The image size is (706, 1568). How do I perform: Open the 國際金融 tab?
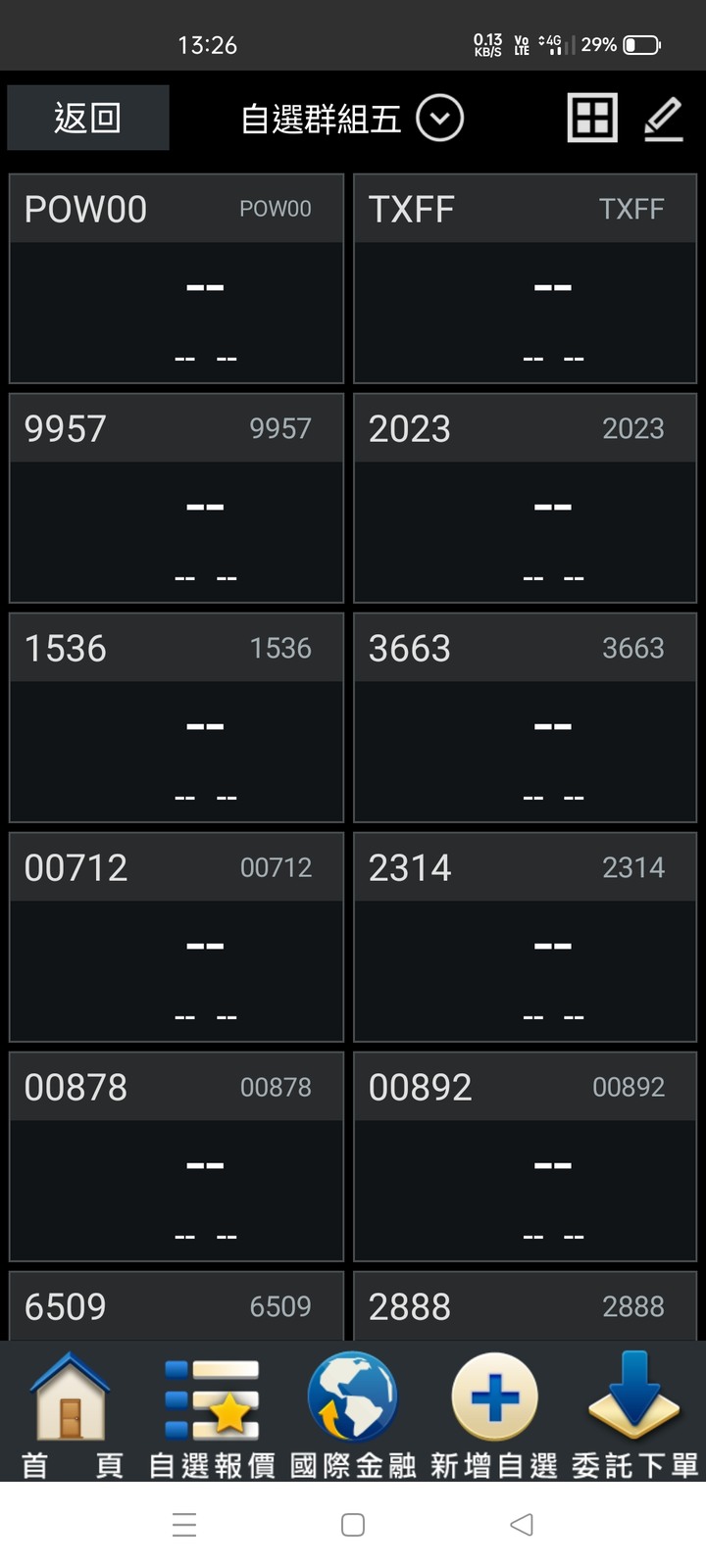(x=353, y=1413)
